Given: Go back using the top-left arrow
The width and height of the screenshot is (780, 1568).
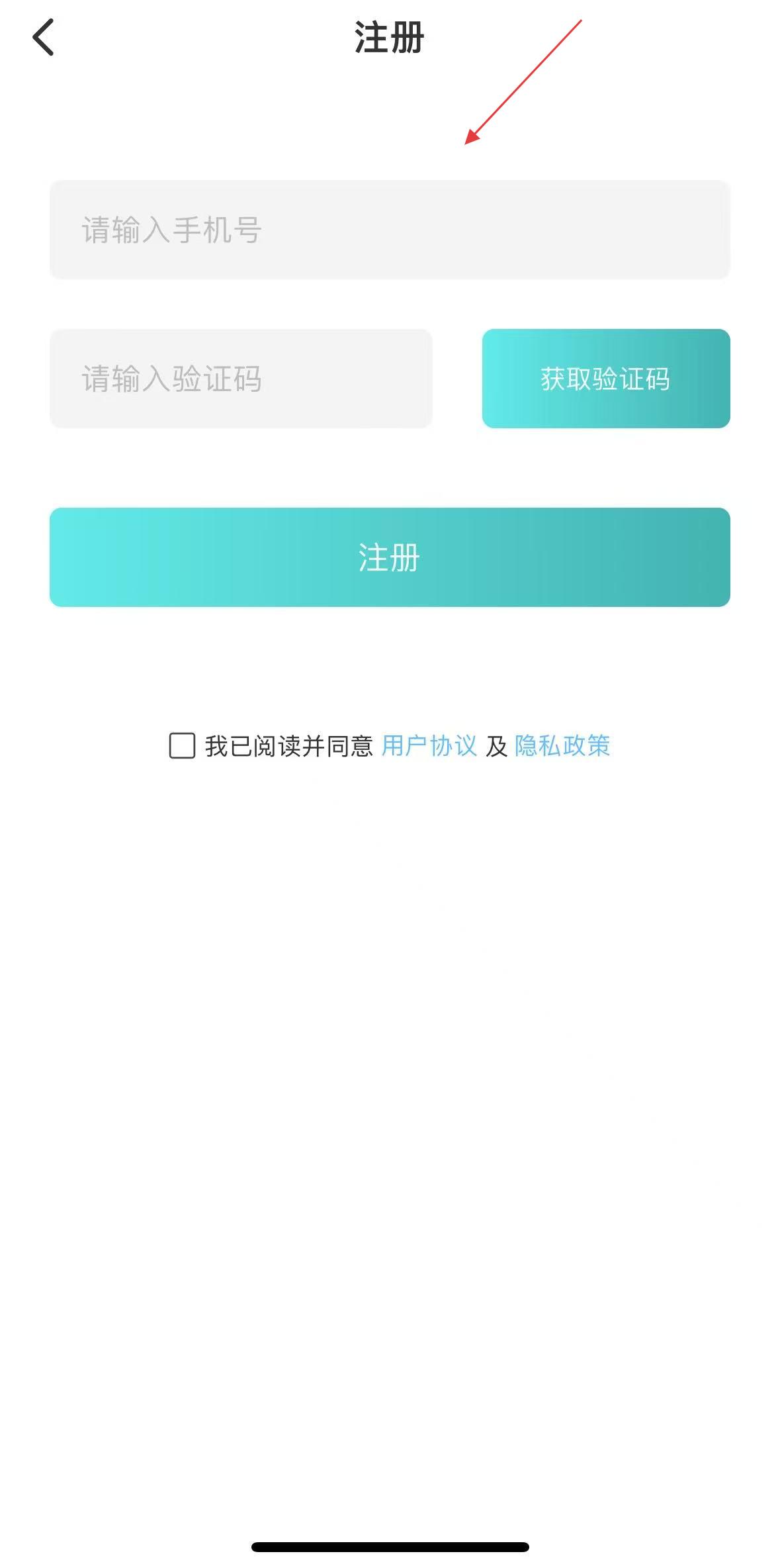Looking at the screenshot, I should click(44, 38).
